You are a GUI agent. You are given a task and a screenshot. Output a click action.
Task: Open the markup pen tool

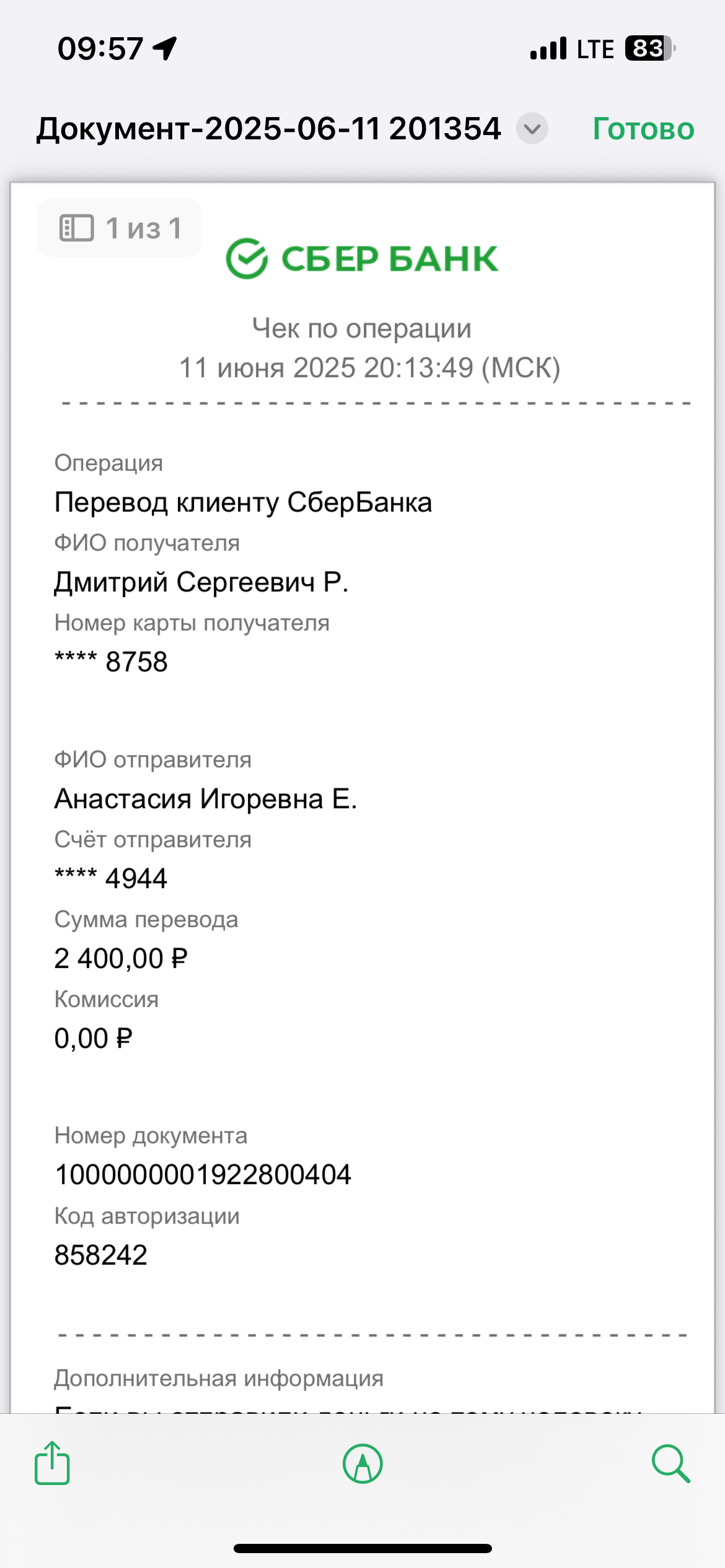[x=362, y=1464]
